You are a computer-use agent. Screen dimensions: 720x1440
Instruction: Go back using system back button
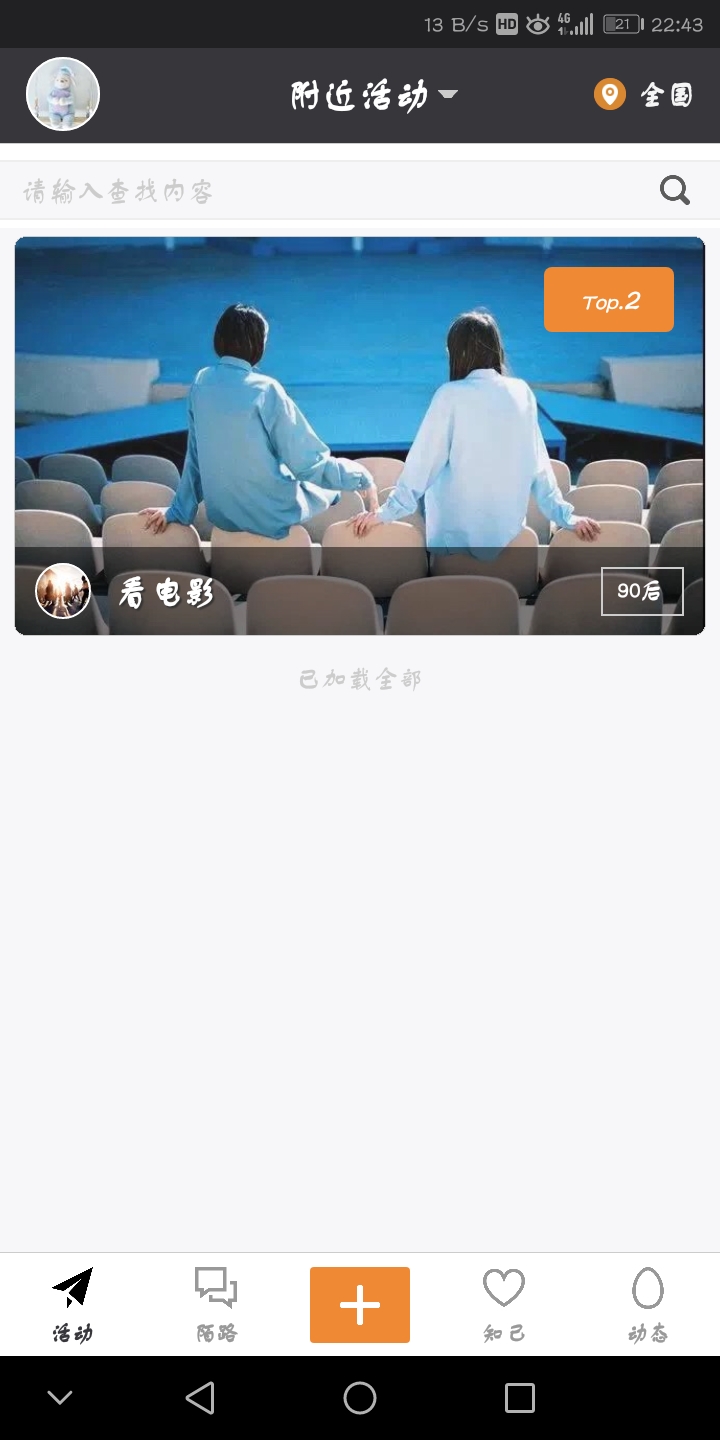pos(200,1397)
